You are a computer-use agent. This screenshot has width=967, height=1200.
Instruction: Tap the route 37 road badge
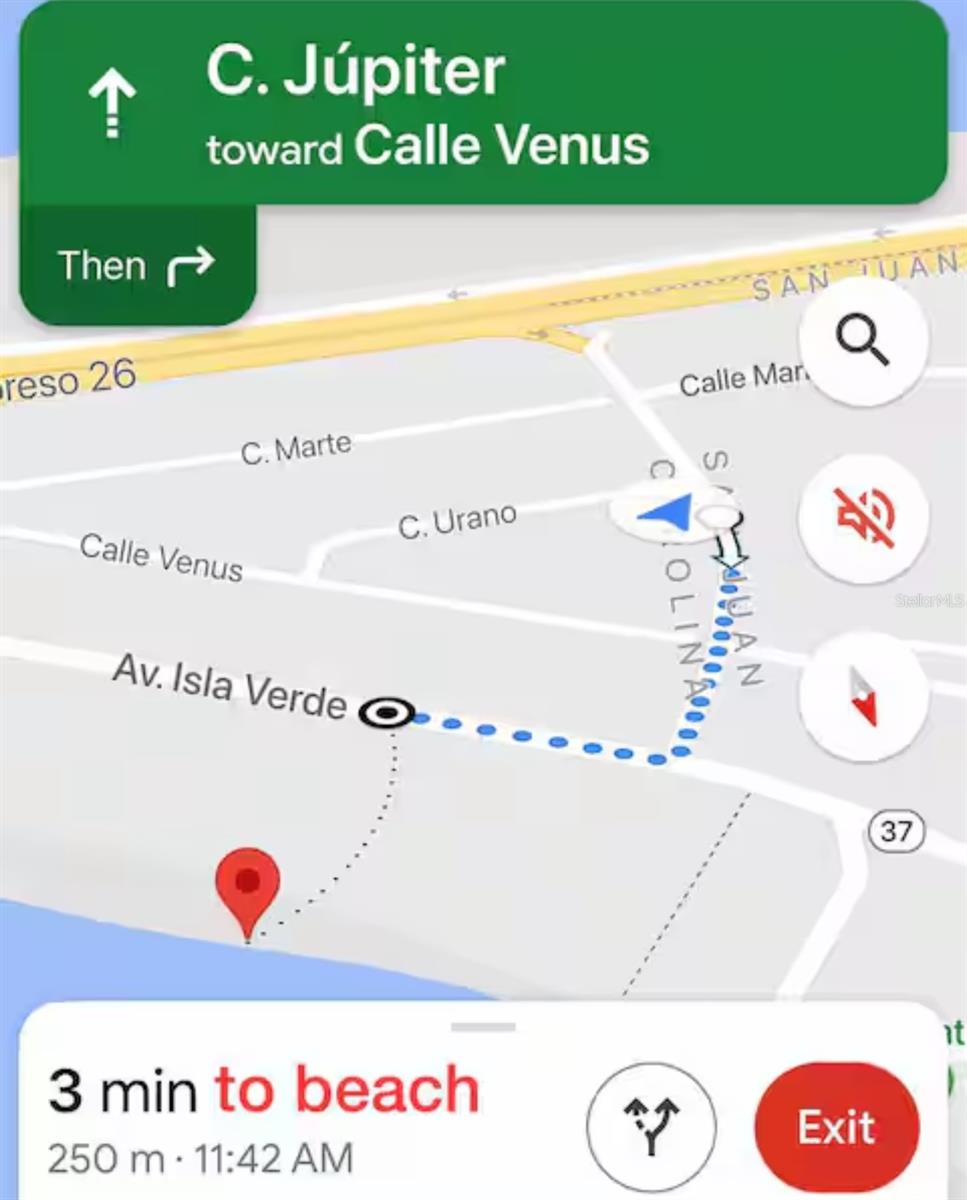point(897,830)
